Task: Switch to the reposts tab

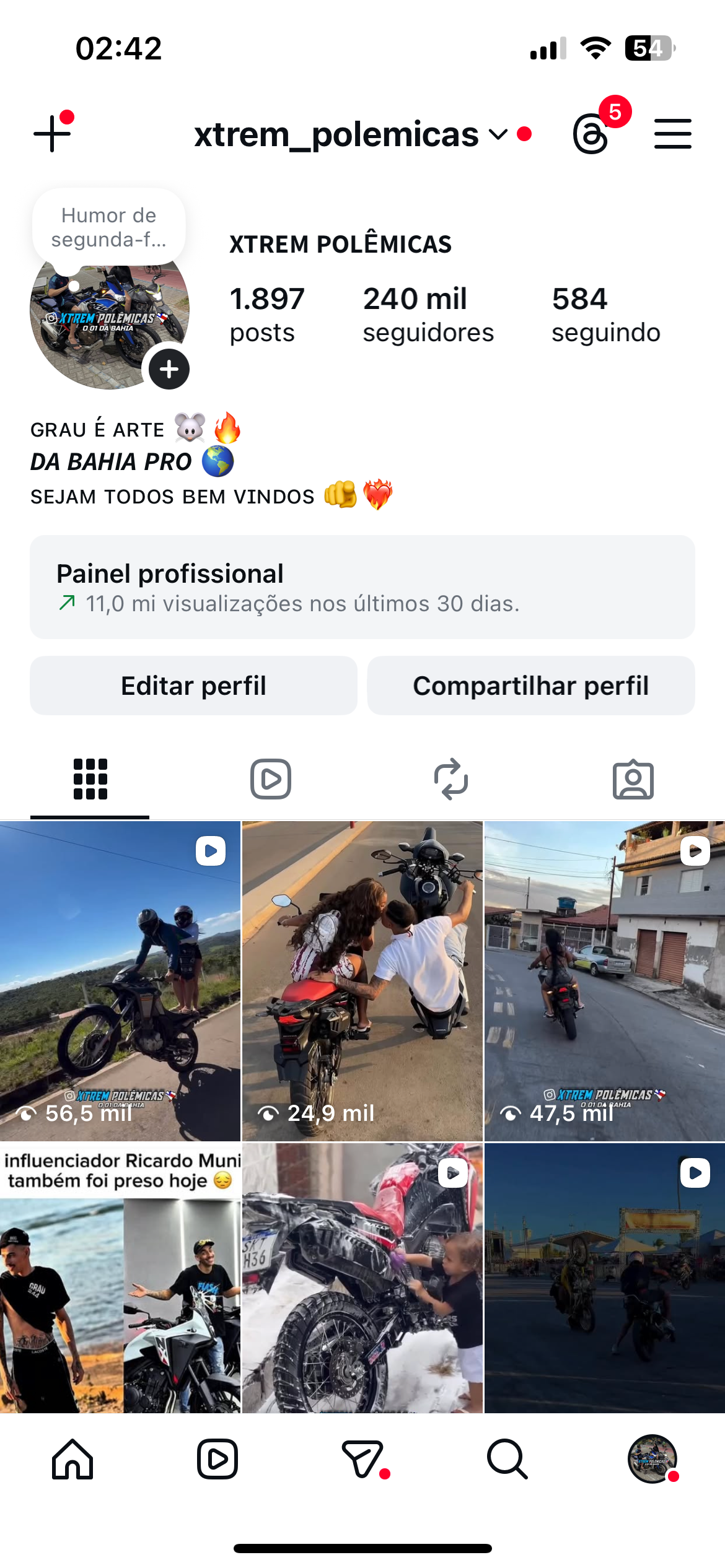Action: pyautogui.click(x=451, y=779)
